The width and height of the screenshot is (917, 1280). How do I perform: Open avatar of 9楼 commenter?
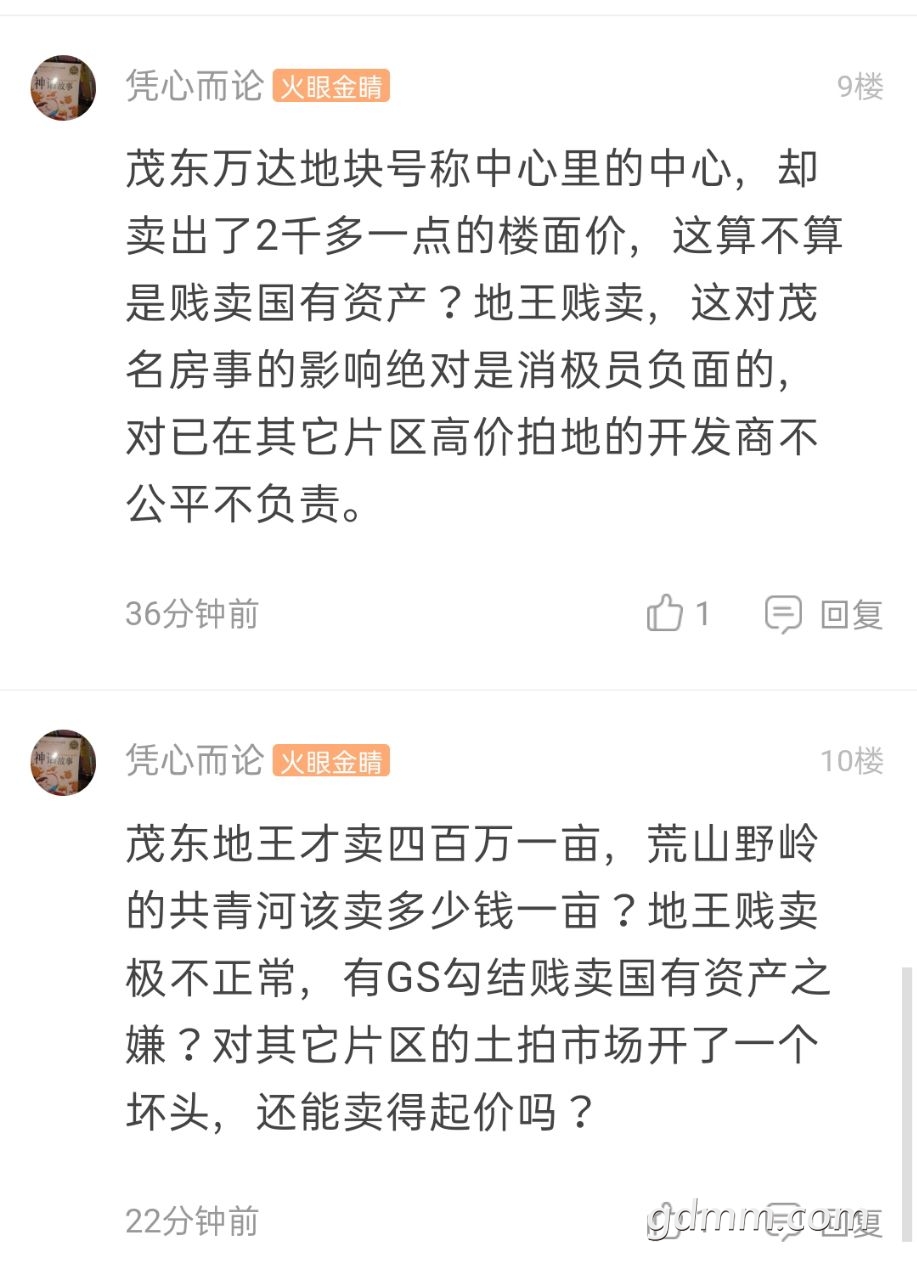[63, 88]
